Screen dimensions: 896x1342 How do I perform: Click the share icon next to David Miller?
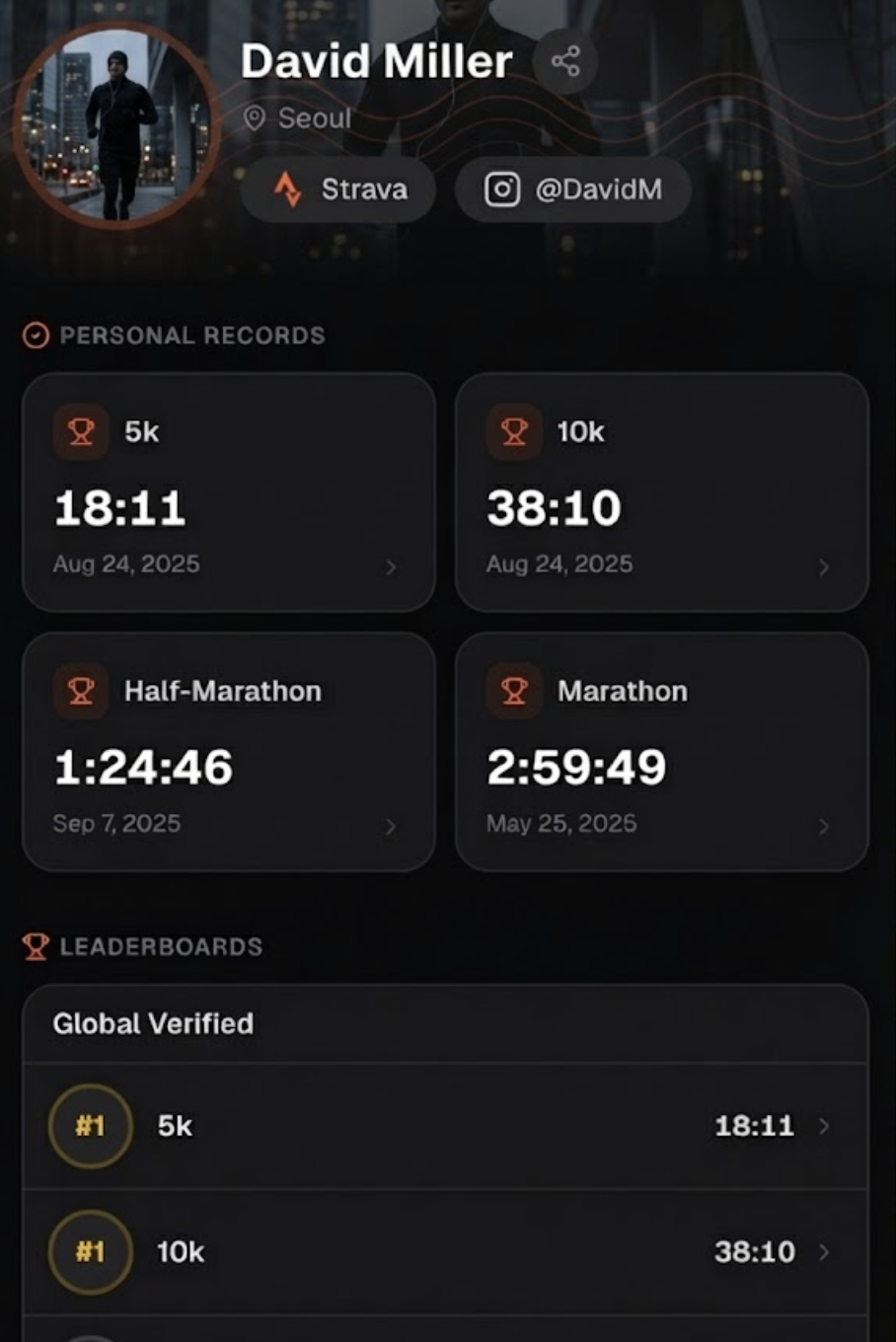coord(564,62)
